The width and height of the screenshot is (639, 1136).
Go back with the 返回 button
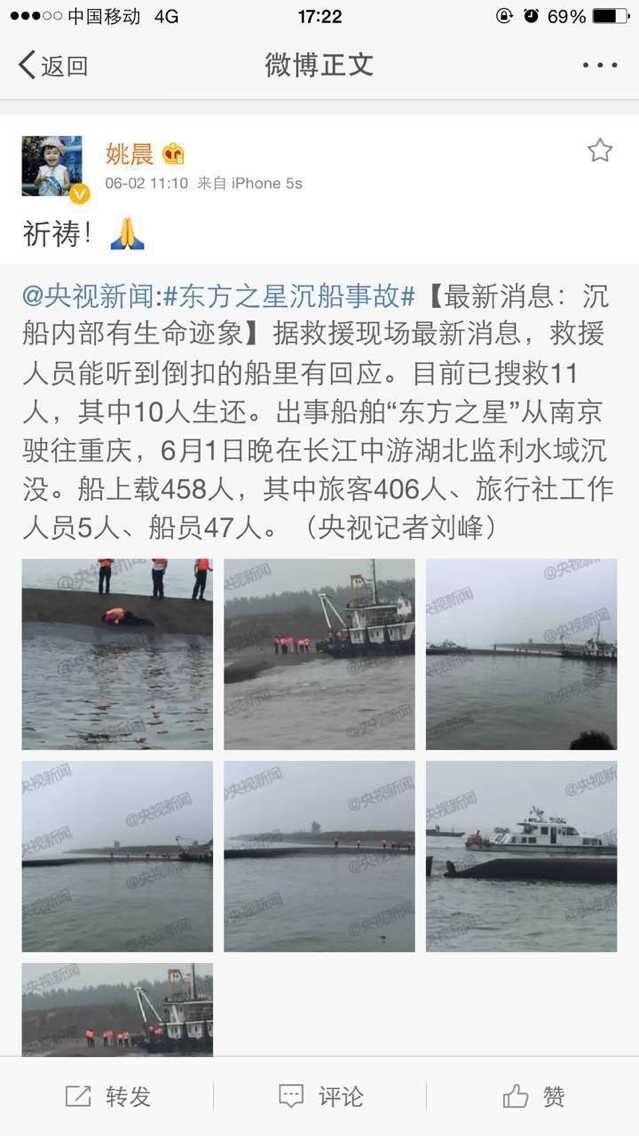pyautogui.click(x=54, y=66)
